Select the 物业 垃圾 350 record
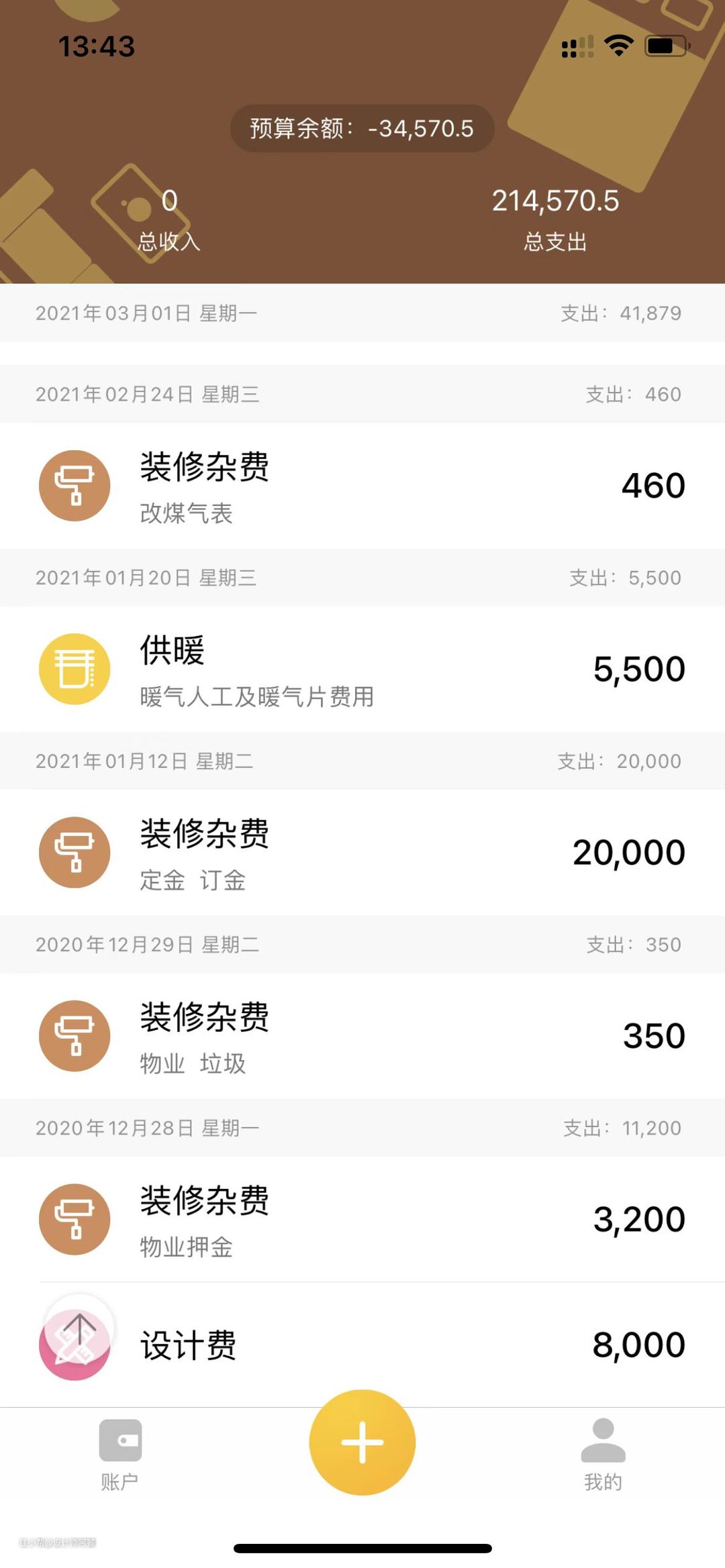725x1568 pixels. [x=362, y=1035]
